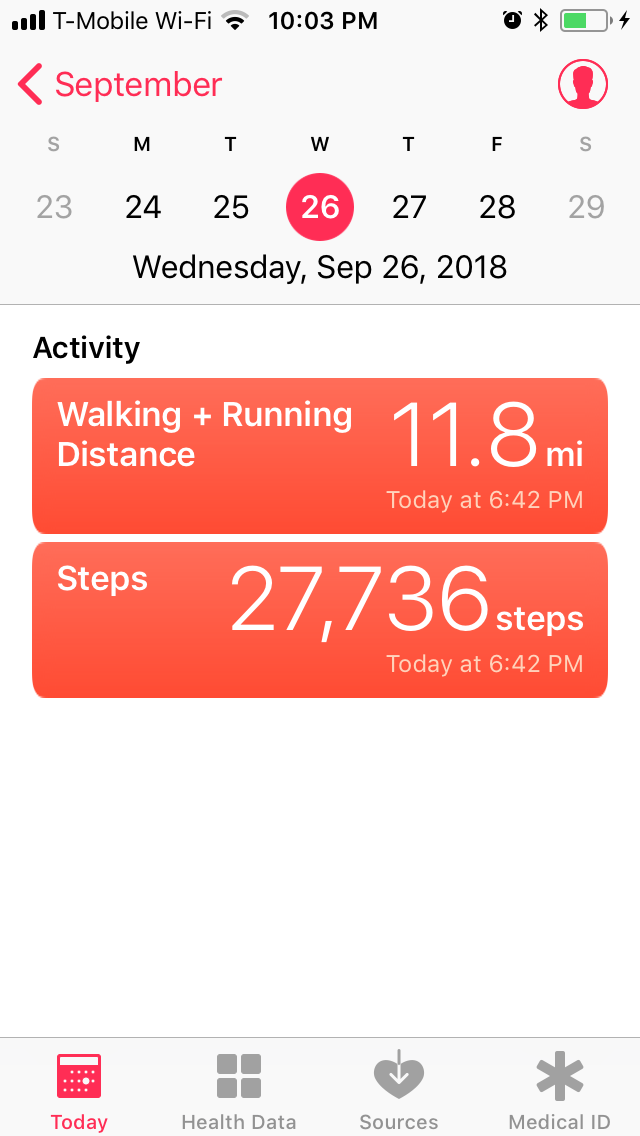Screen dimensions: 640x1136
Task: Select Monday the 24th
Action: coord(143,207)
